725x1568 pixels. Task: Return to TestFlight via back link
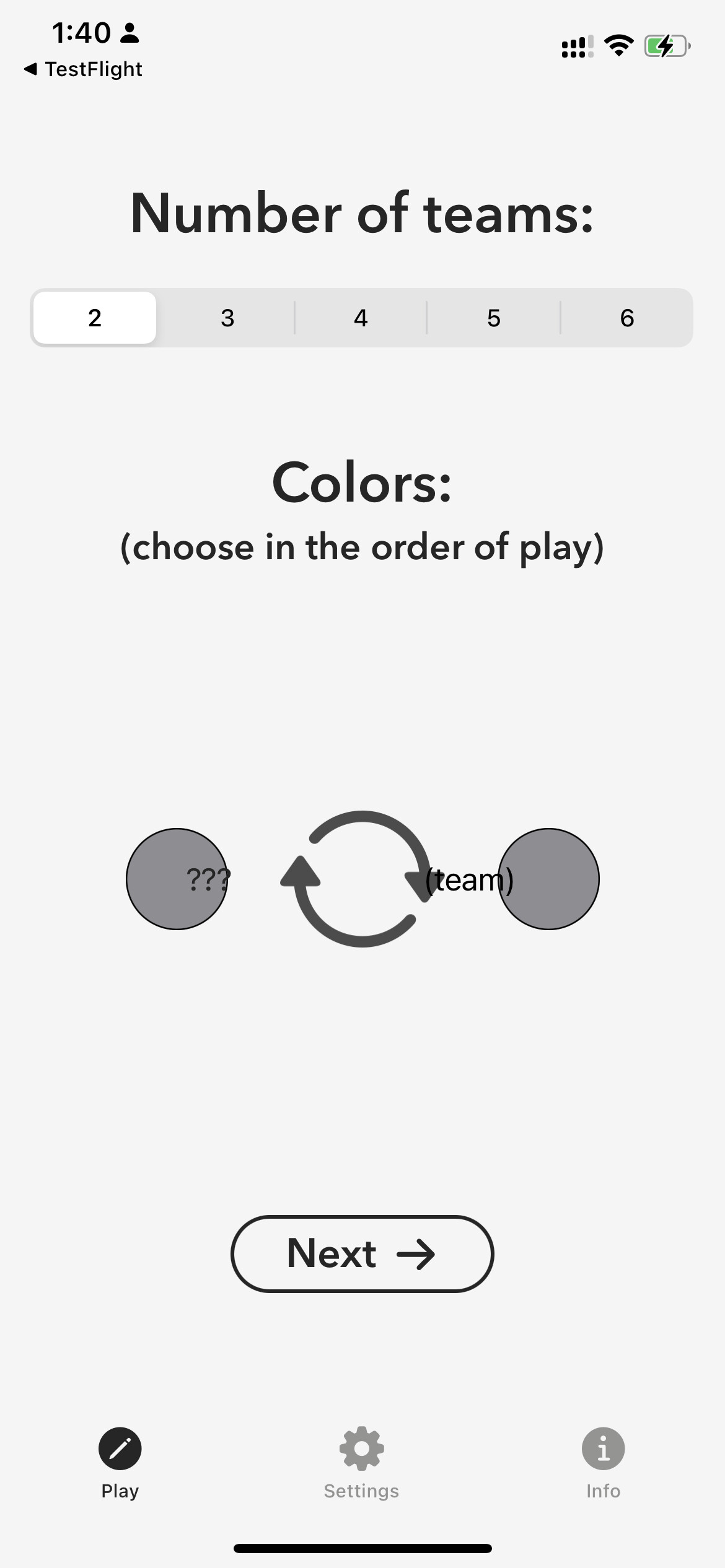tap(83, 69)
